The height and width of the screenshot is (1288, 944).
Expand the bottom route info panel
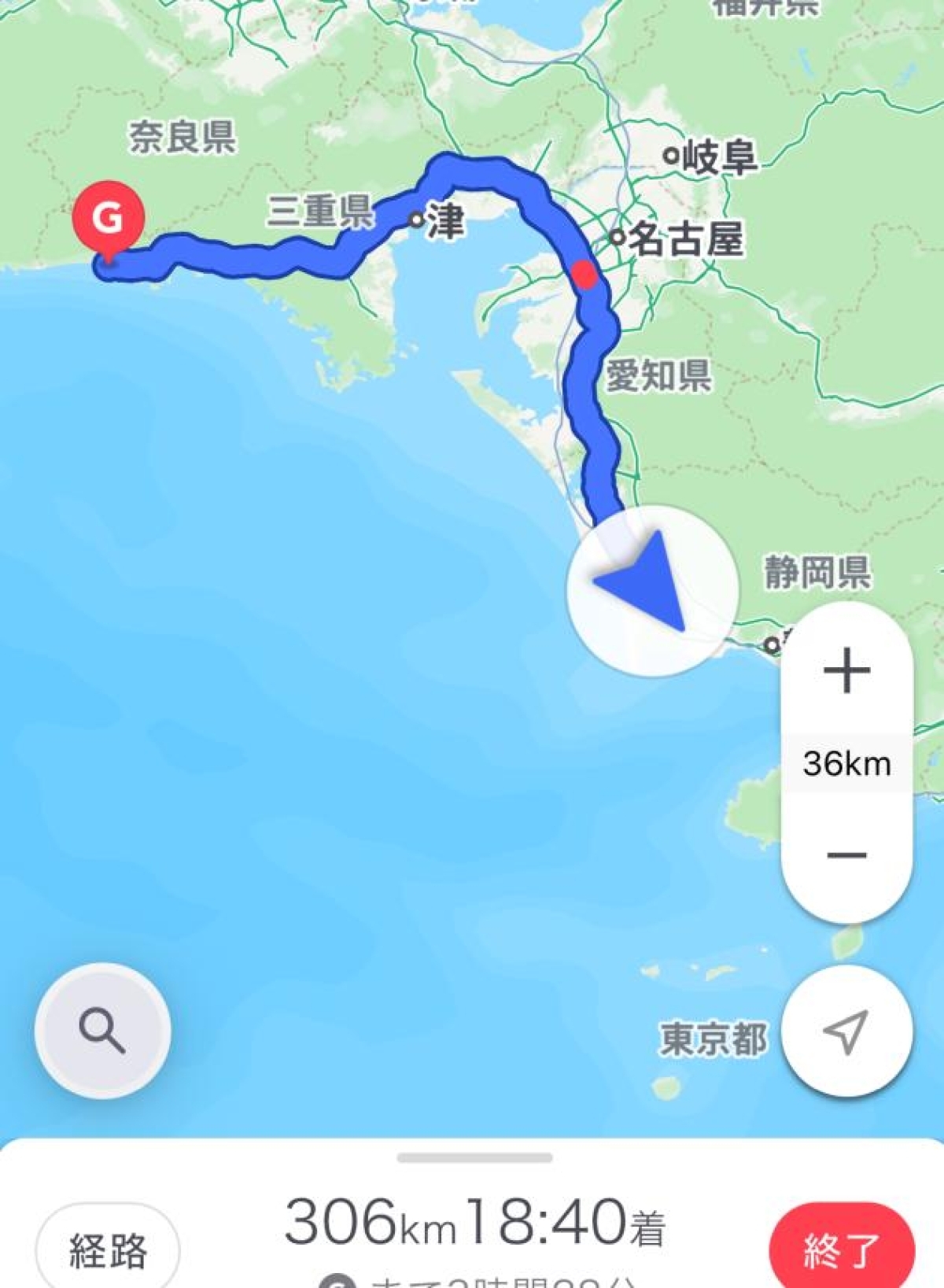pyautogui.click(x=474, y=1158)
